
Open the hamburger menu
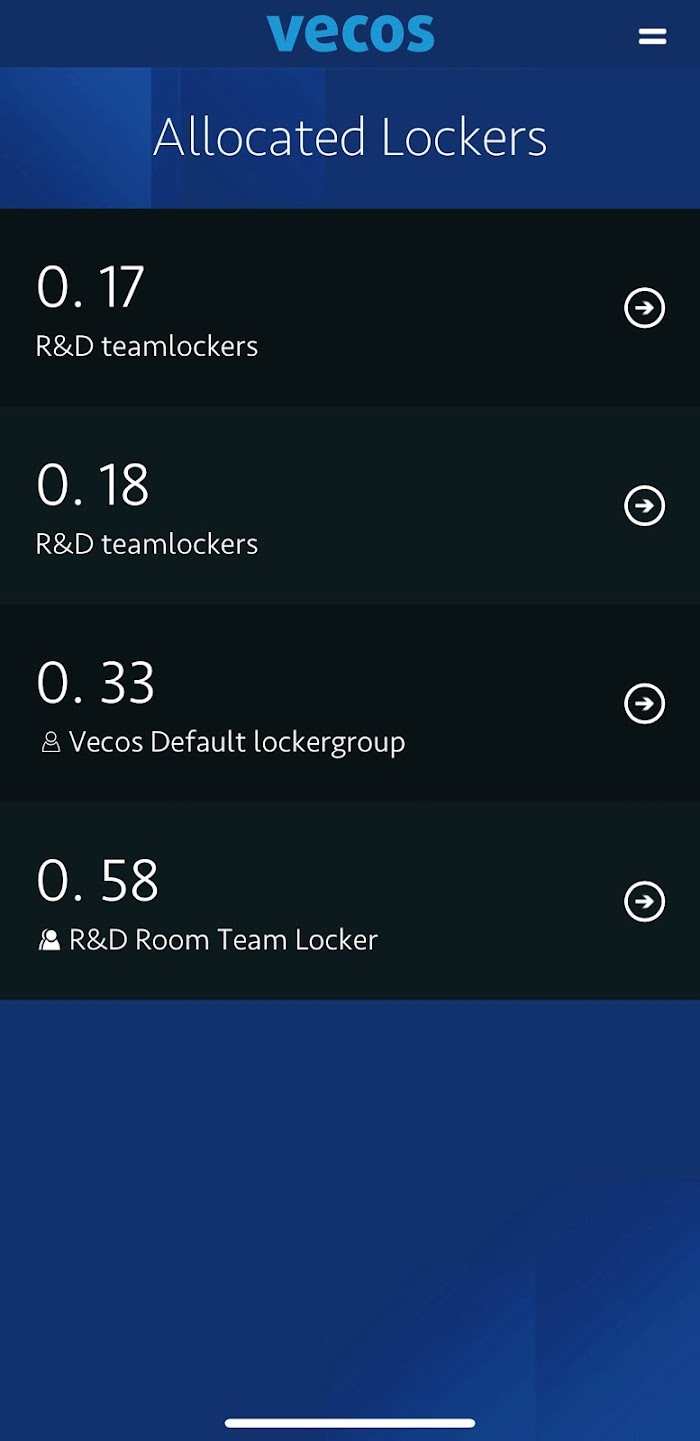point(652,36)
